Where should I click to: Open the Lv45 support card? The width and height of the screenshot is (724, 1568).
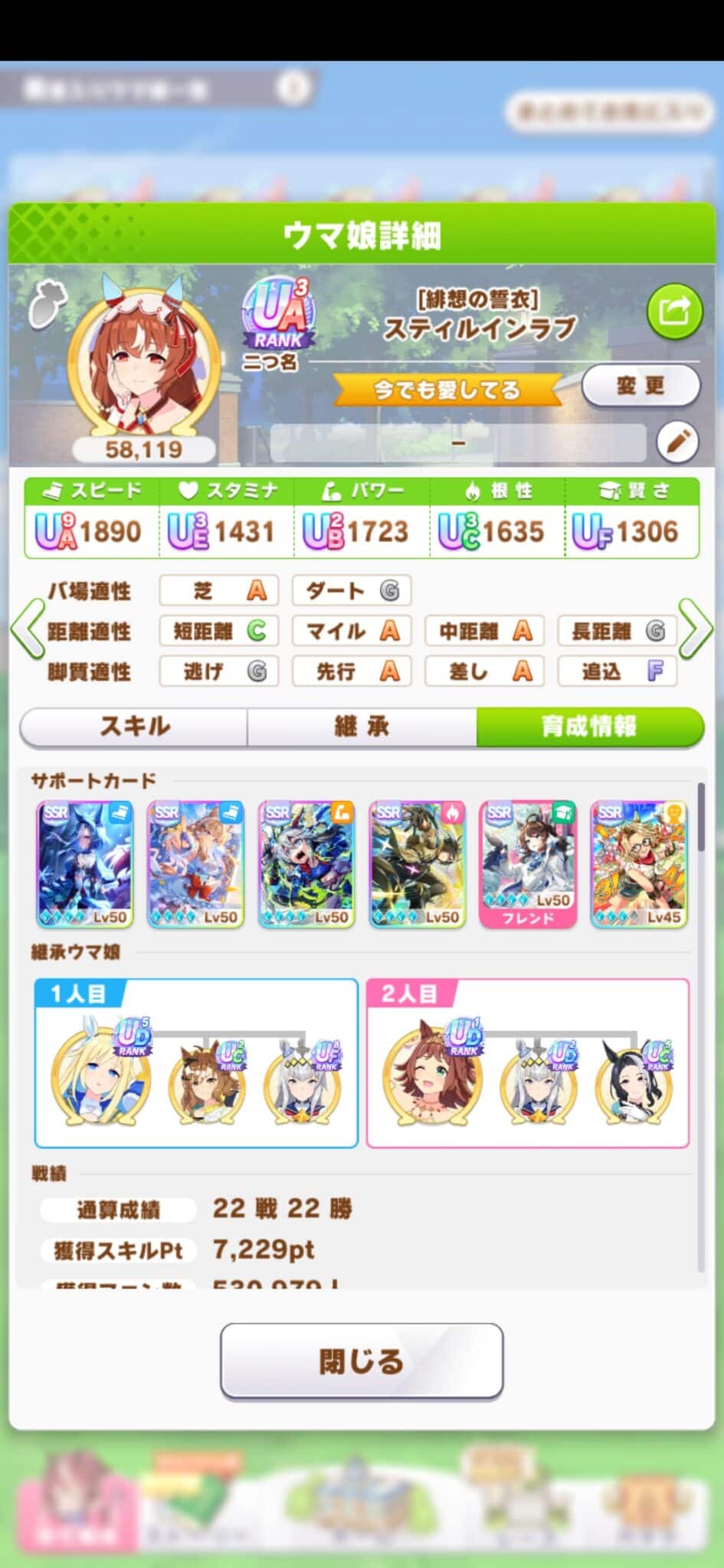(x=639, y=864)
